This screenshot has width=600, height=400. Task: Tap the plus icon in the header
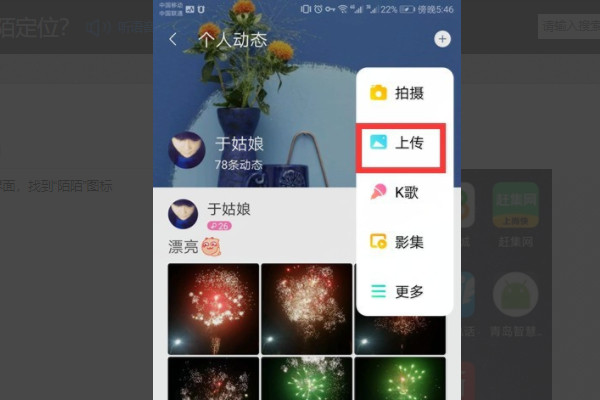(442, 39)
